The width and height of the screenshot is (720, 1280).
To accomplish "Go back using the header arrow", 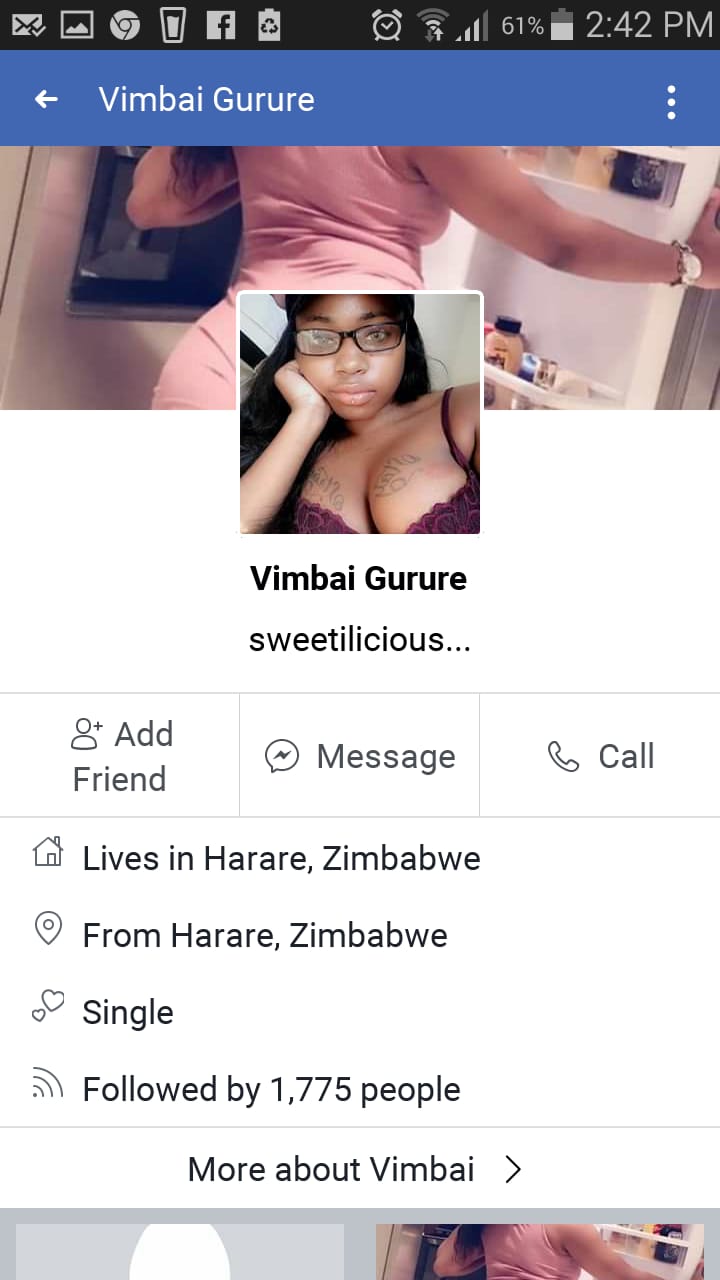I will pos(46,99).
